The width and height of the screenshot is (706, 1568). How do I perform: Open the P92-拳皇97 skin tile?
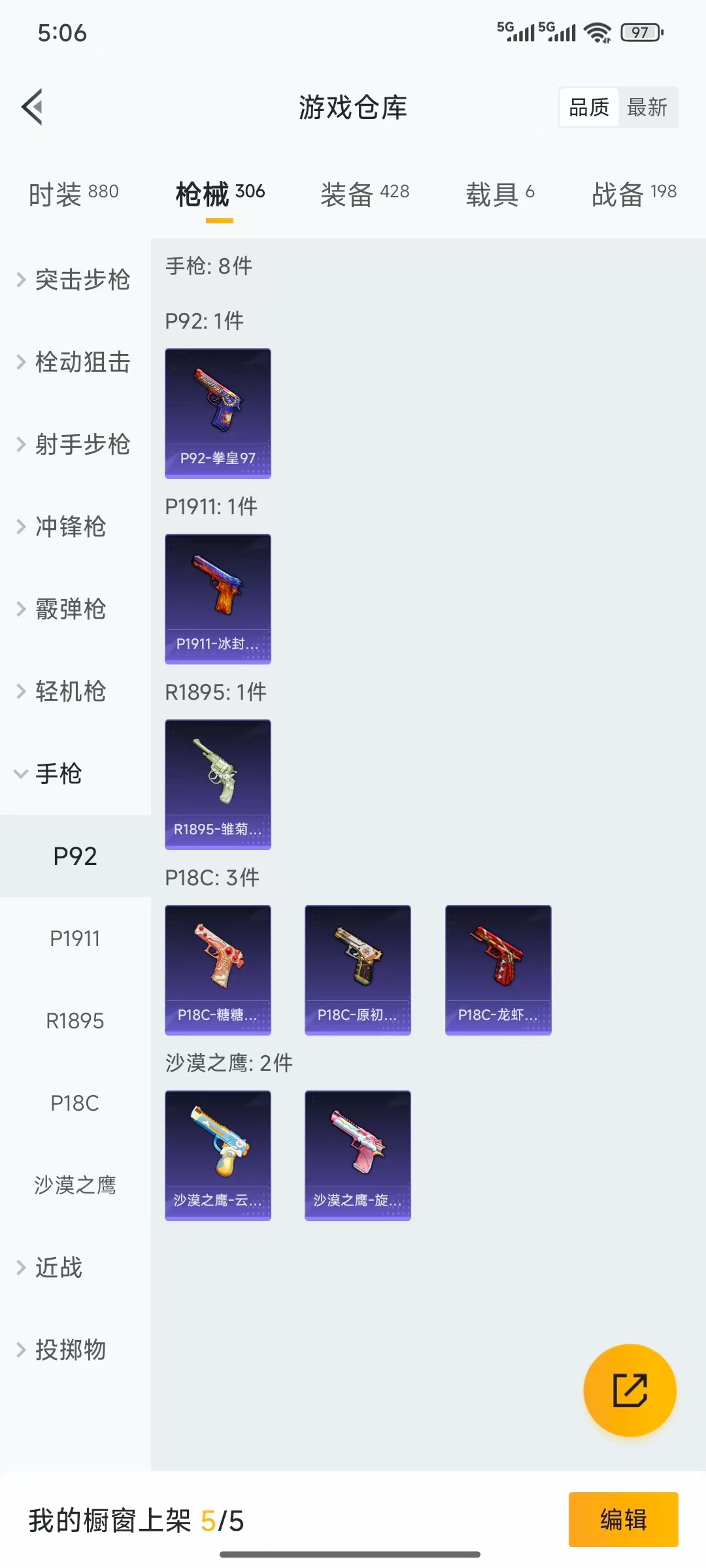pyautogui.click(x=218, y=413)
